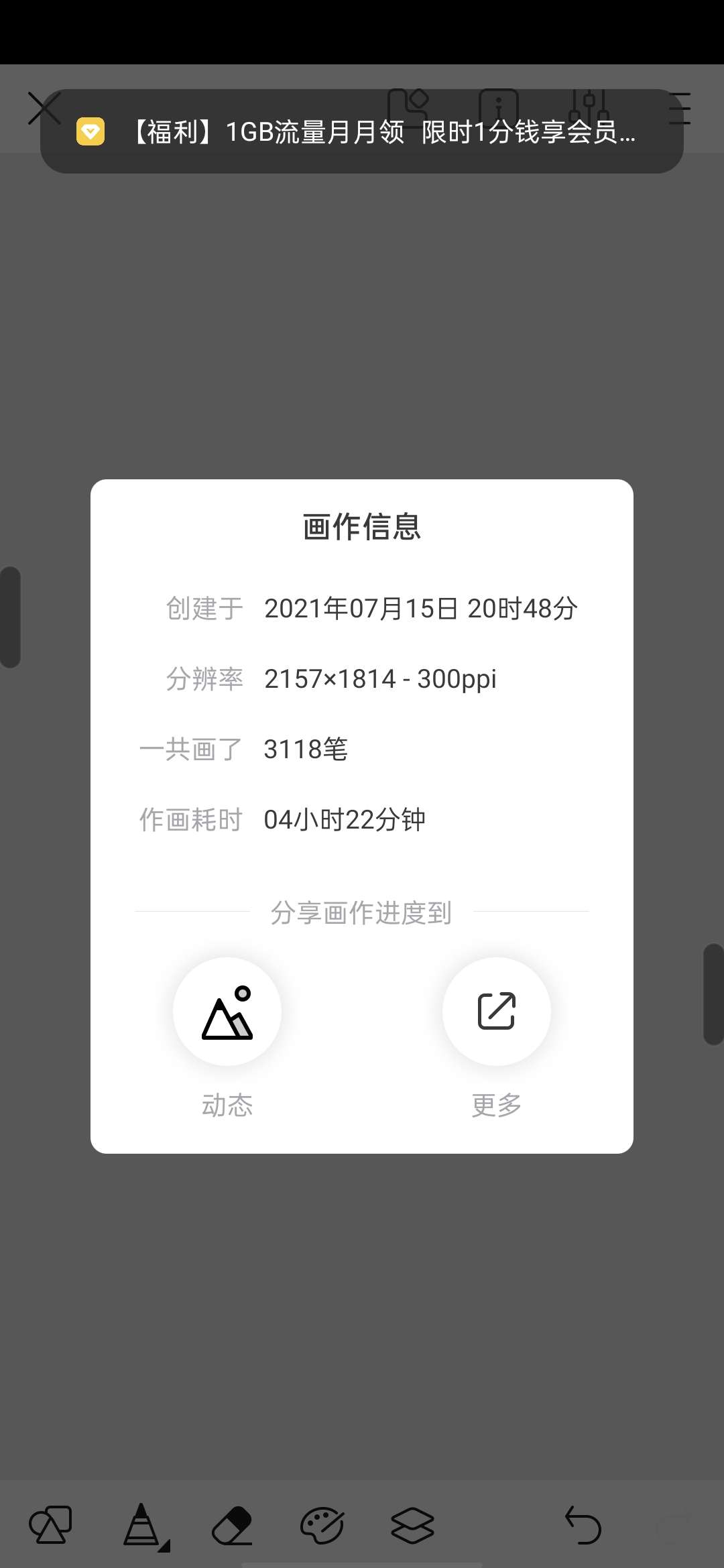Close the drawing canvas with X
Screen dimensions: 724x1568
(44, 109)
